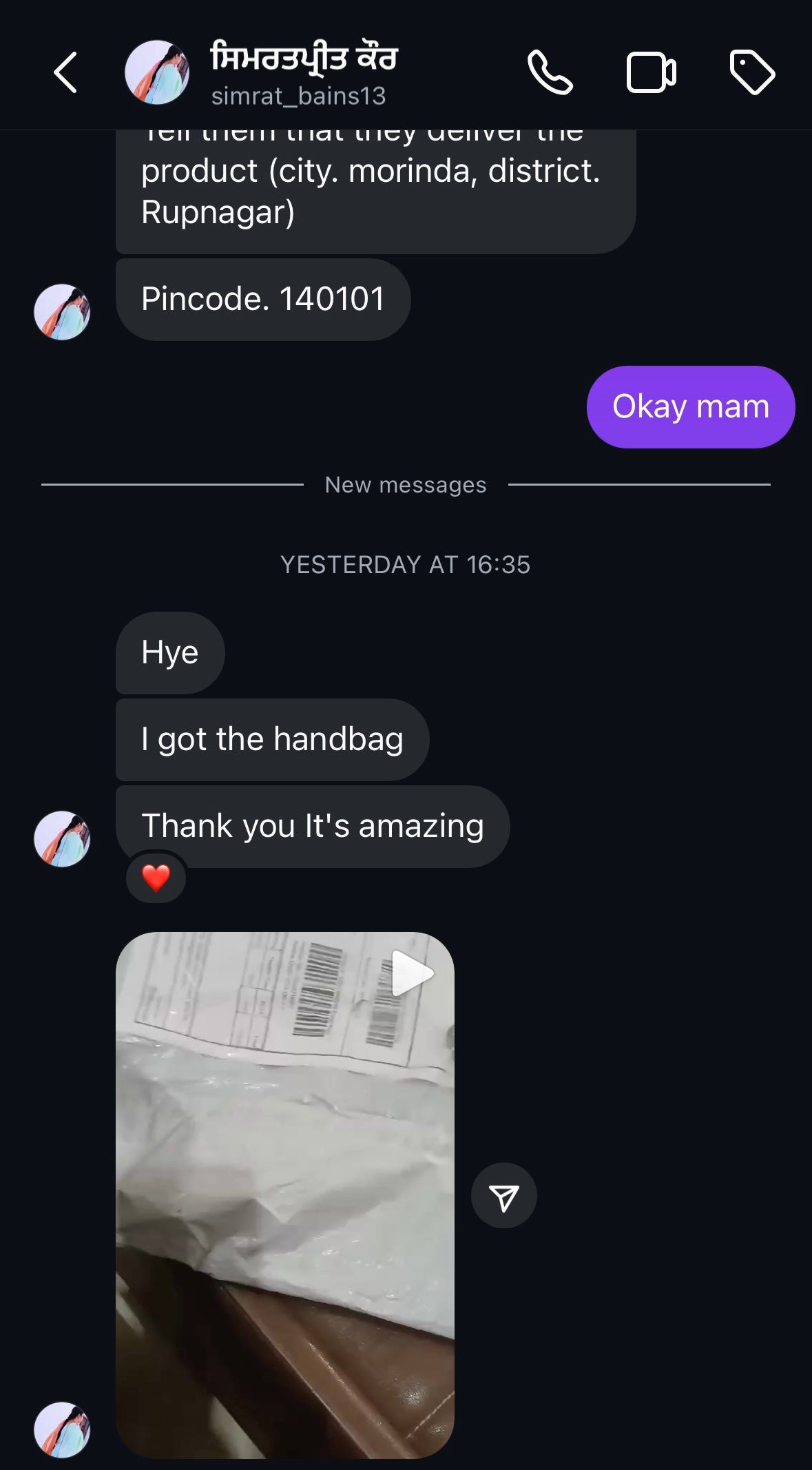The height and width of the screenshot is (1470, 812).
Task: Open sender's avatar beside Pincode message
Action: pyautogui.click(x=62, y=312)
